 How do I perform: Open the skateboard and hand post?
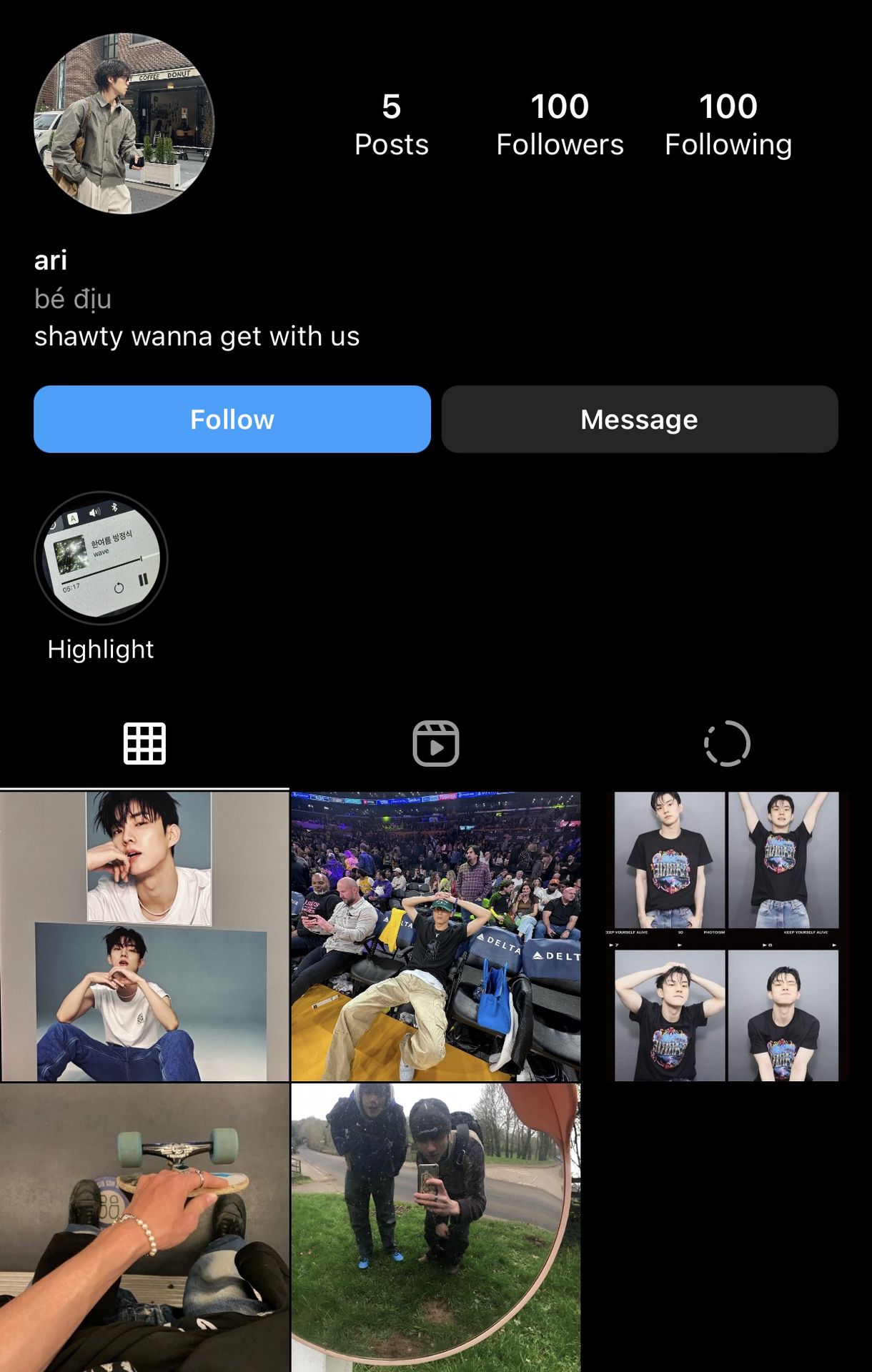pyautogui.click(x=144, y=1227)
